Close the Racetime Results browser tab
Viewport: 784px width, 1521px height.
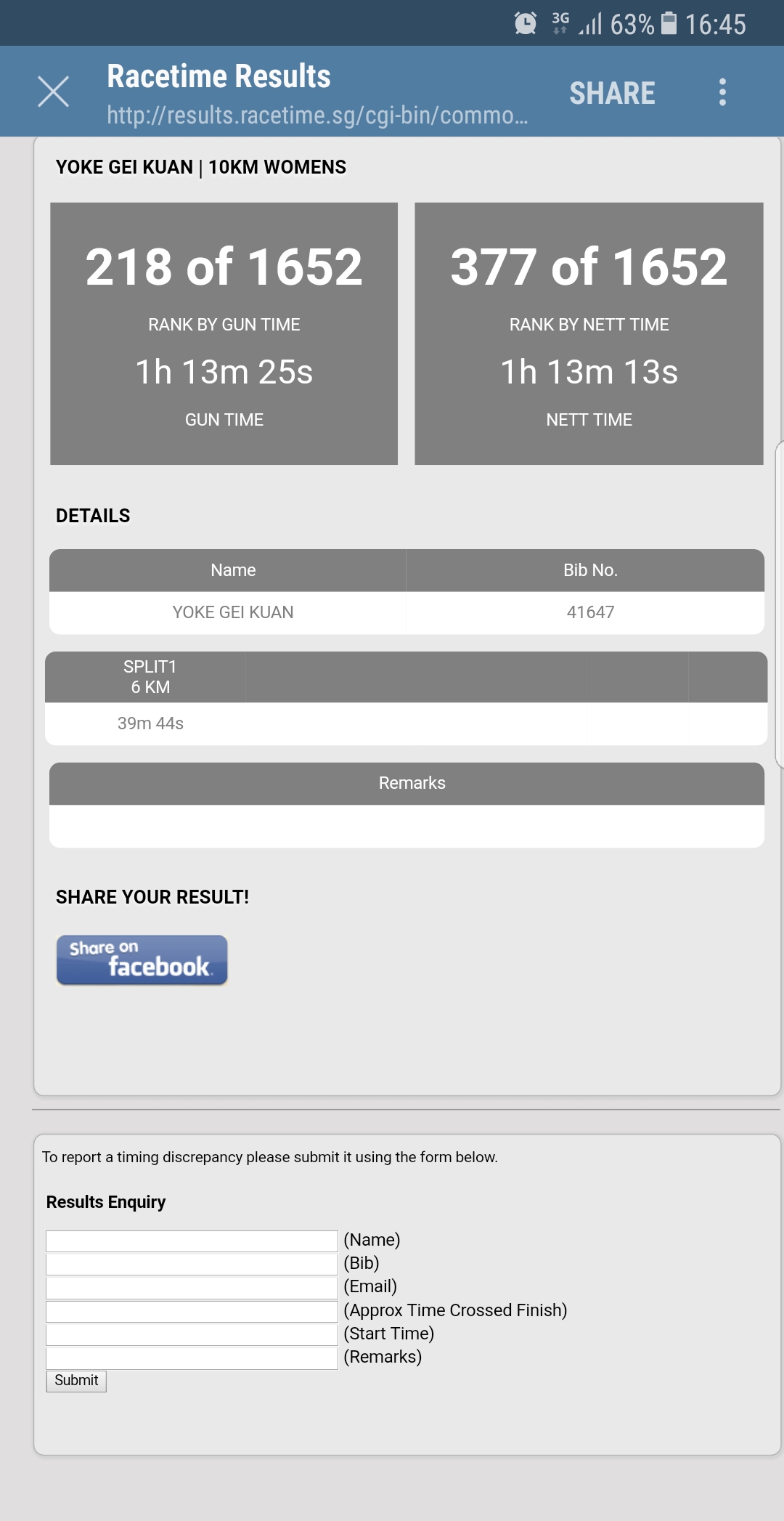53,92
